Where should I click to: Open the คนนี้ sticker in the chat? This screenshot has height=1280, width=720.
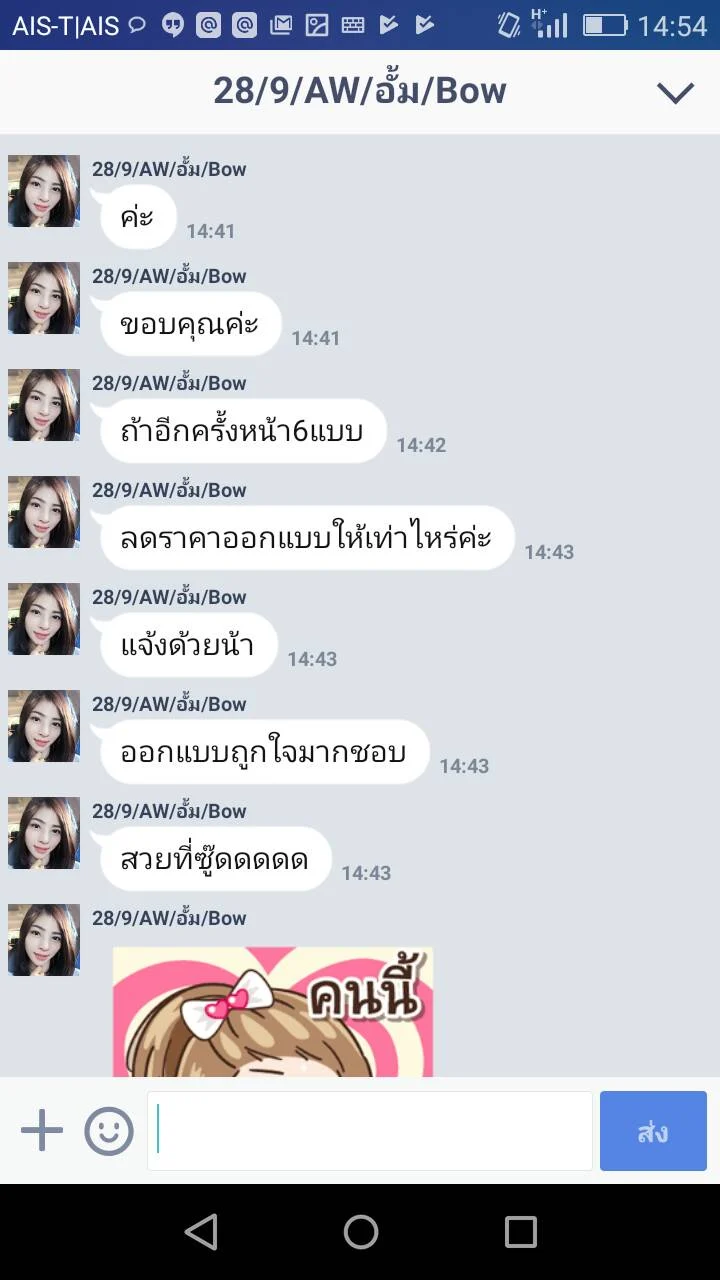tap(273, 1012)
